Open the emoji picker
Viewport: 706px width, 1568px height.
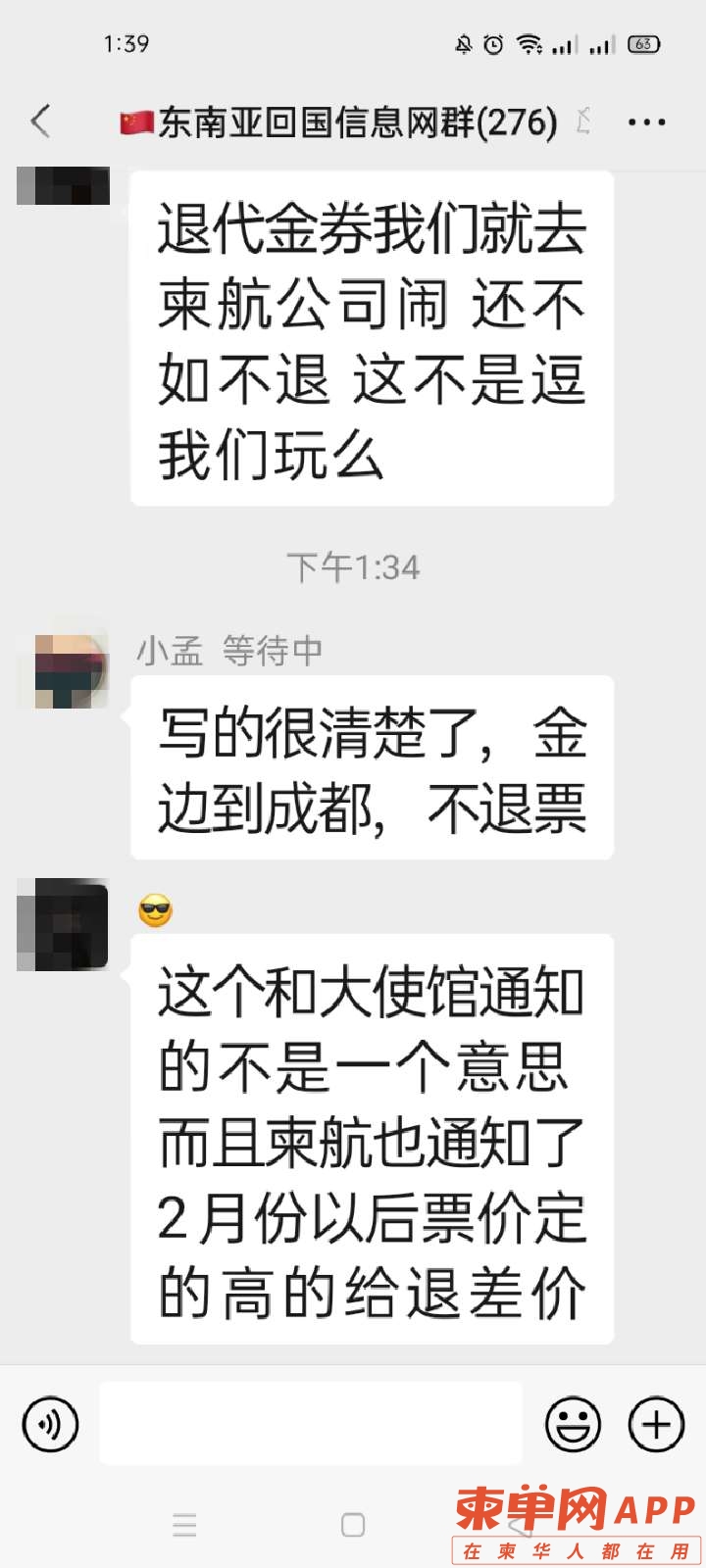pyautogui.click(x=573, y=1424)
